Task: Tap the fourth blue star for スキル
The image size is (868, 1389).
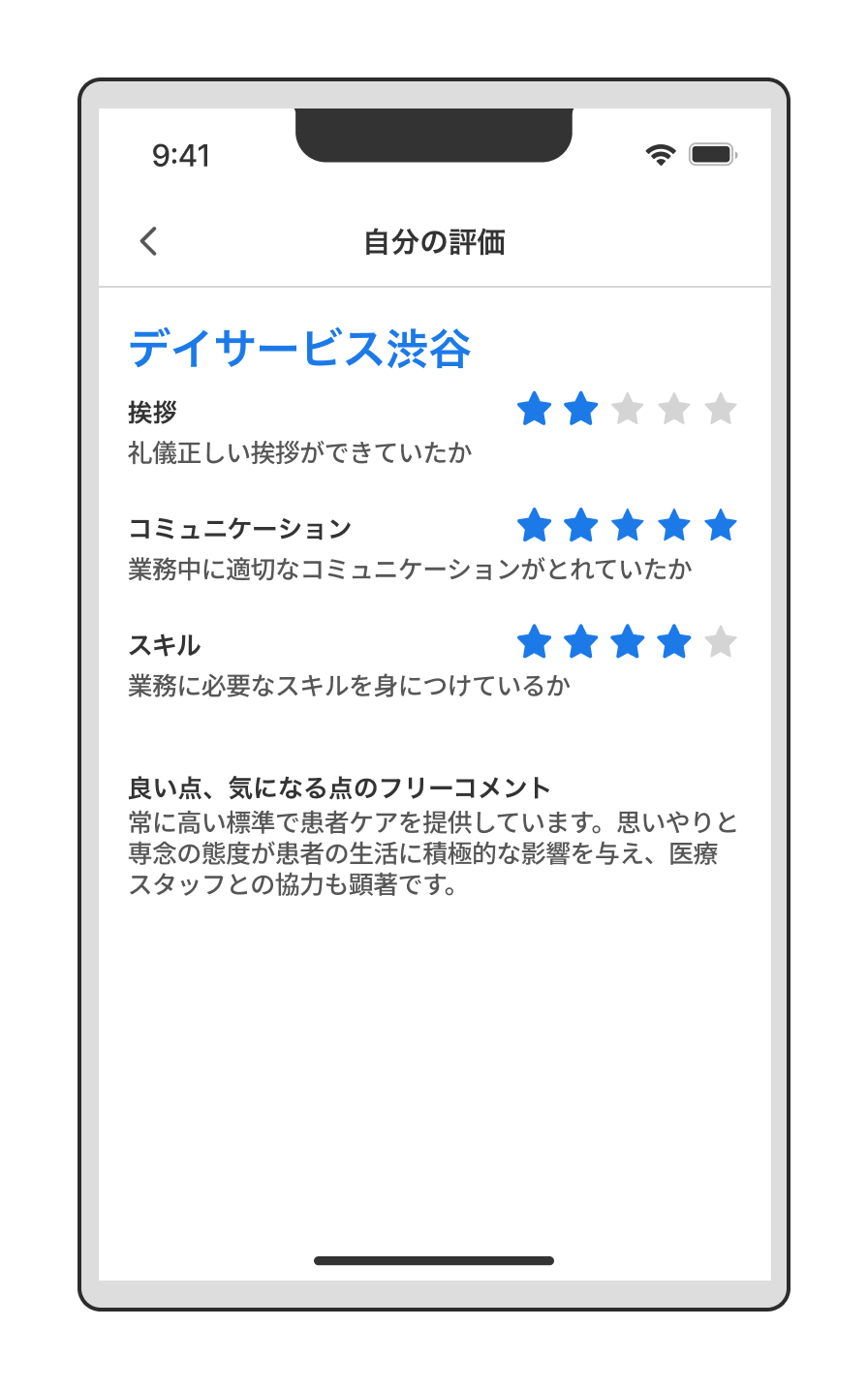Action: tap(675, 642)
